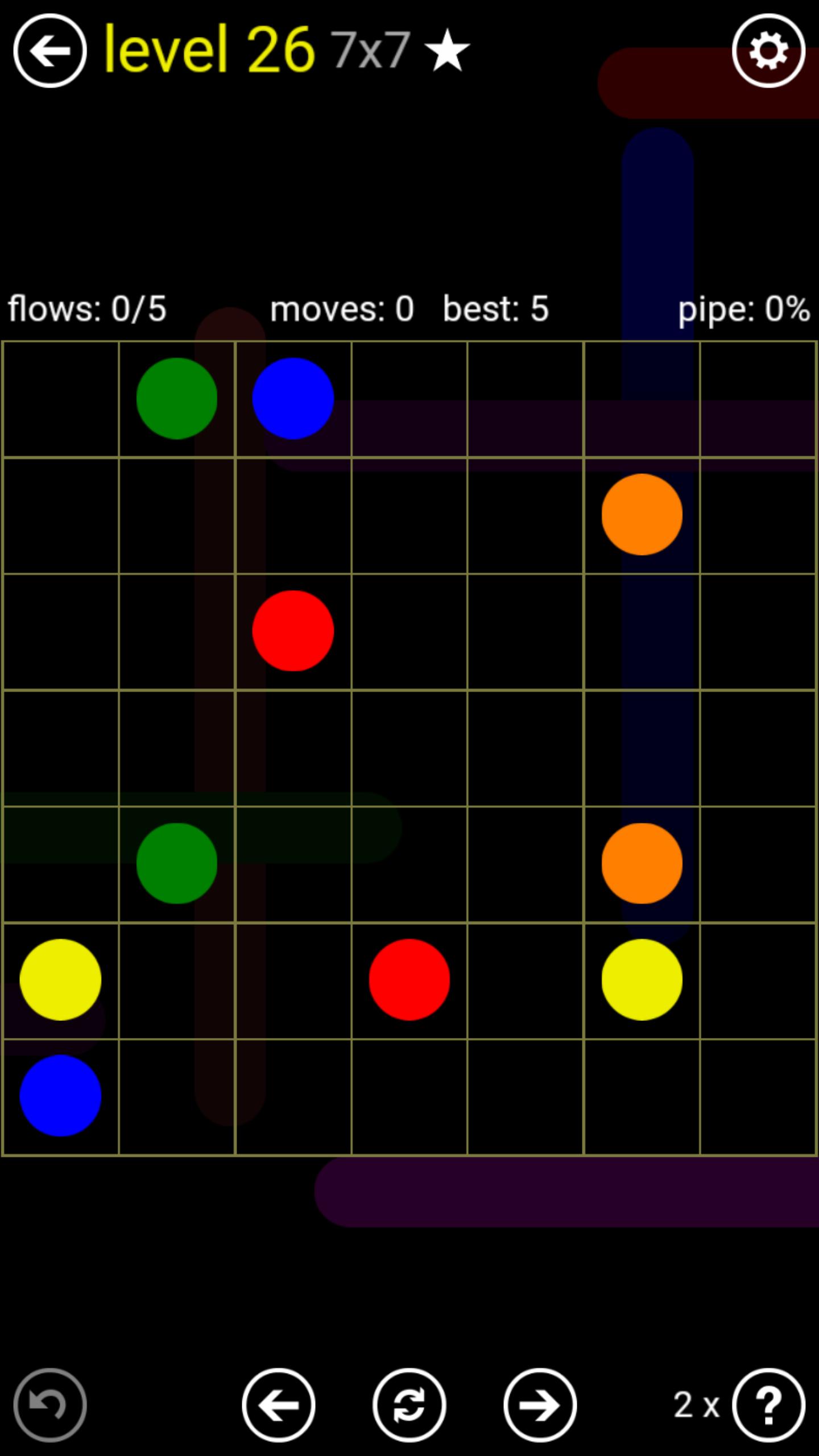Tap the yellow dot under the orange dot
819x1456 pixels.
[x=642, y=979]
